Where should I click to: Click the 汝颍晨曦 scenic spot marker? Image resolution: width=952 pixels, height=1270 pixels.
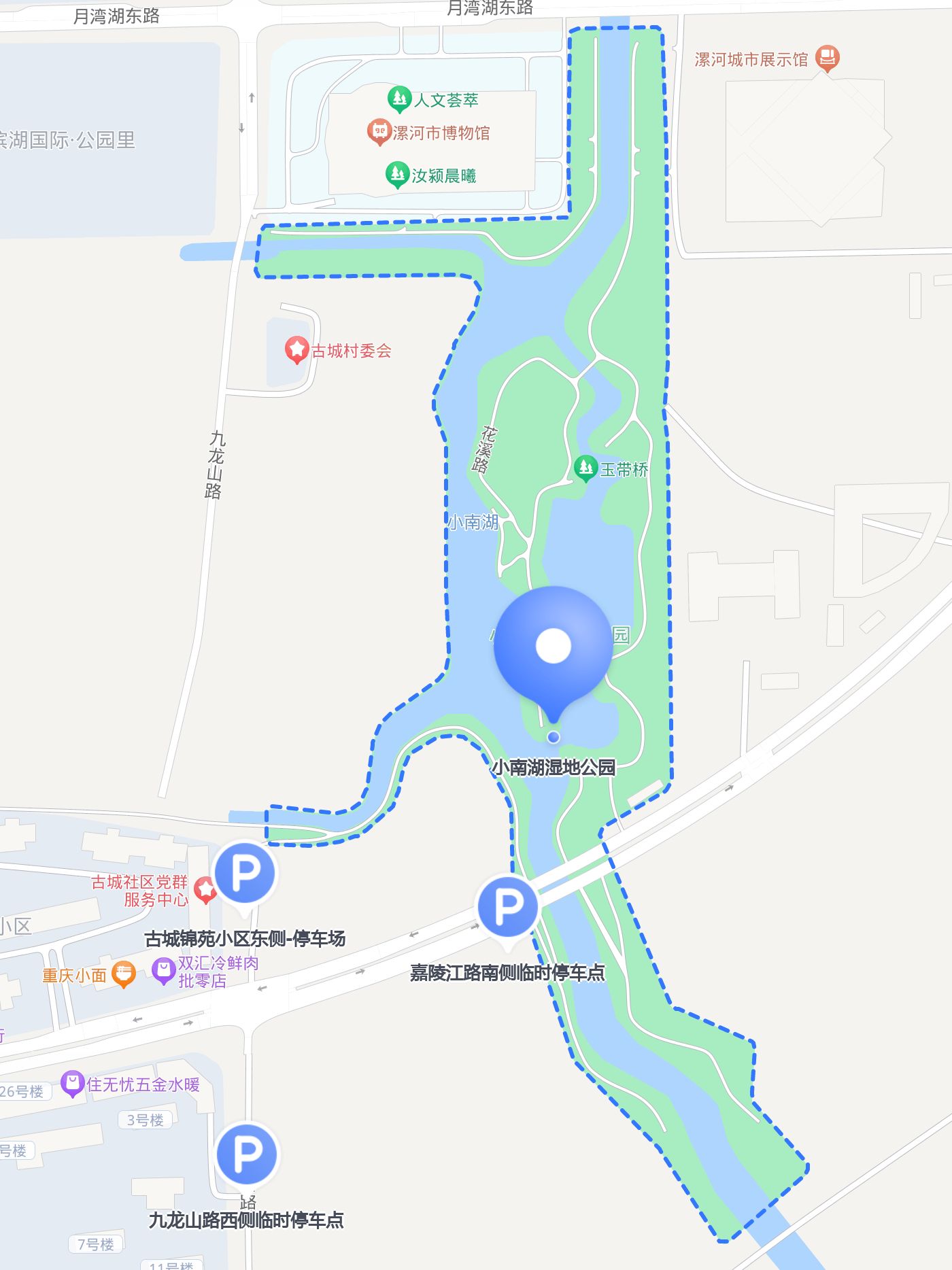(398, 174)
